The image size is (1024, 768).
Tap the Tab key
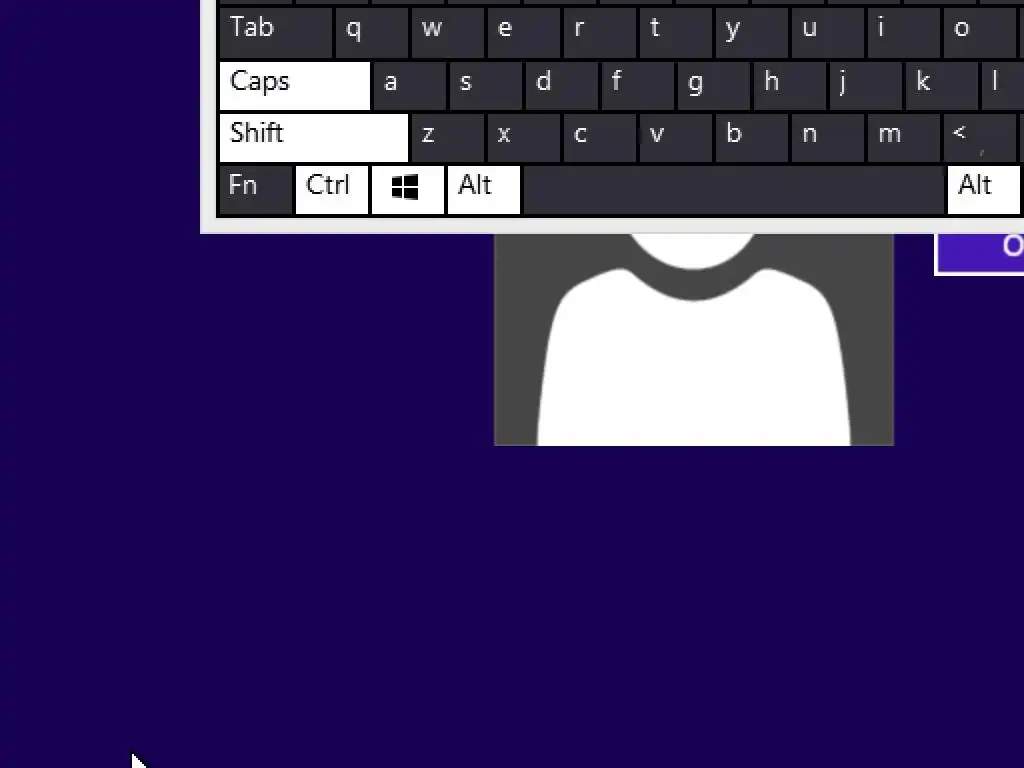[275, 33]
